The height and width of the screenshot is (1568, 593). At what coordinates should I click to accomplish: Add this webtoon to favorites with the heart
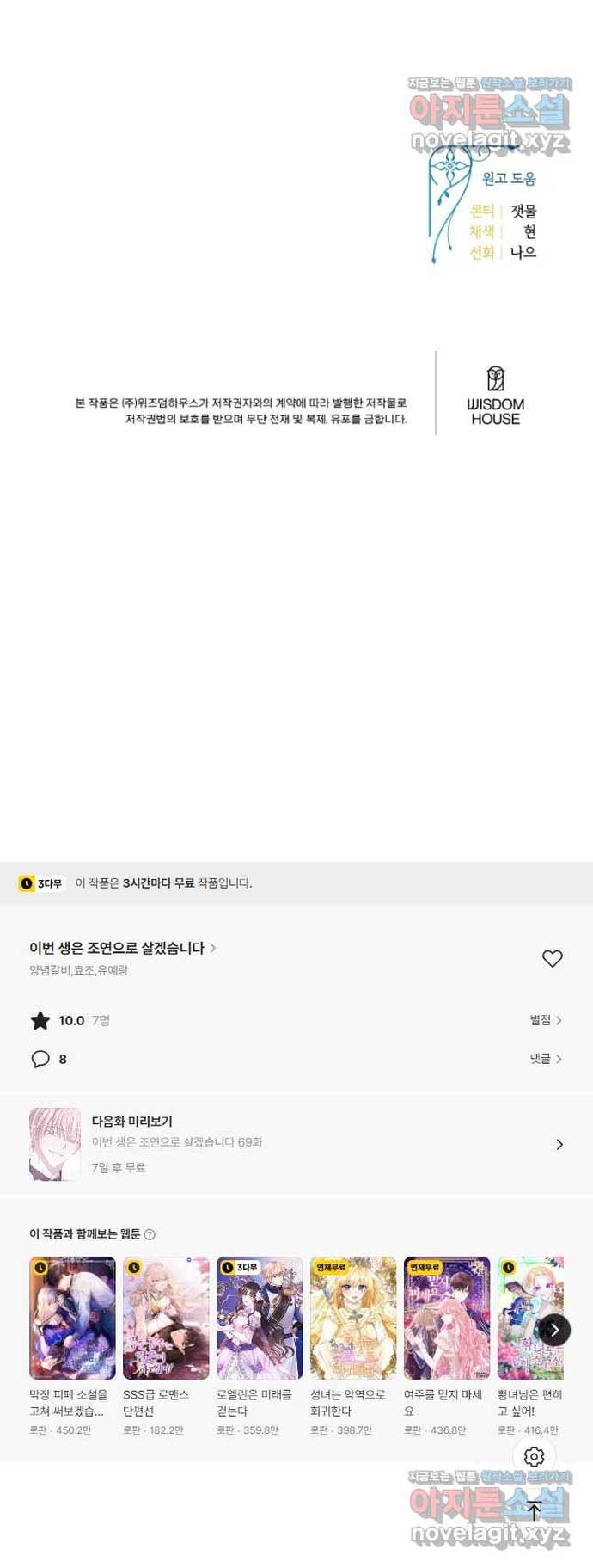(x=552, y=958)
